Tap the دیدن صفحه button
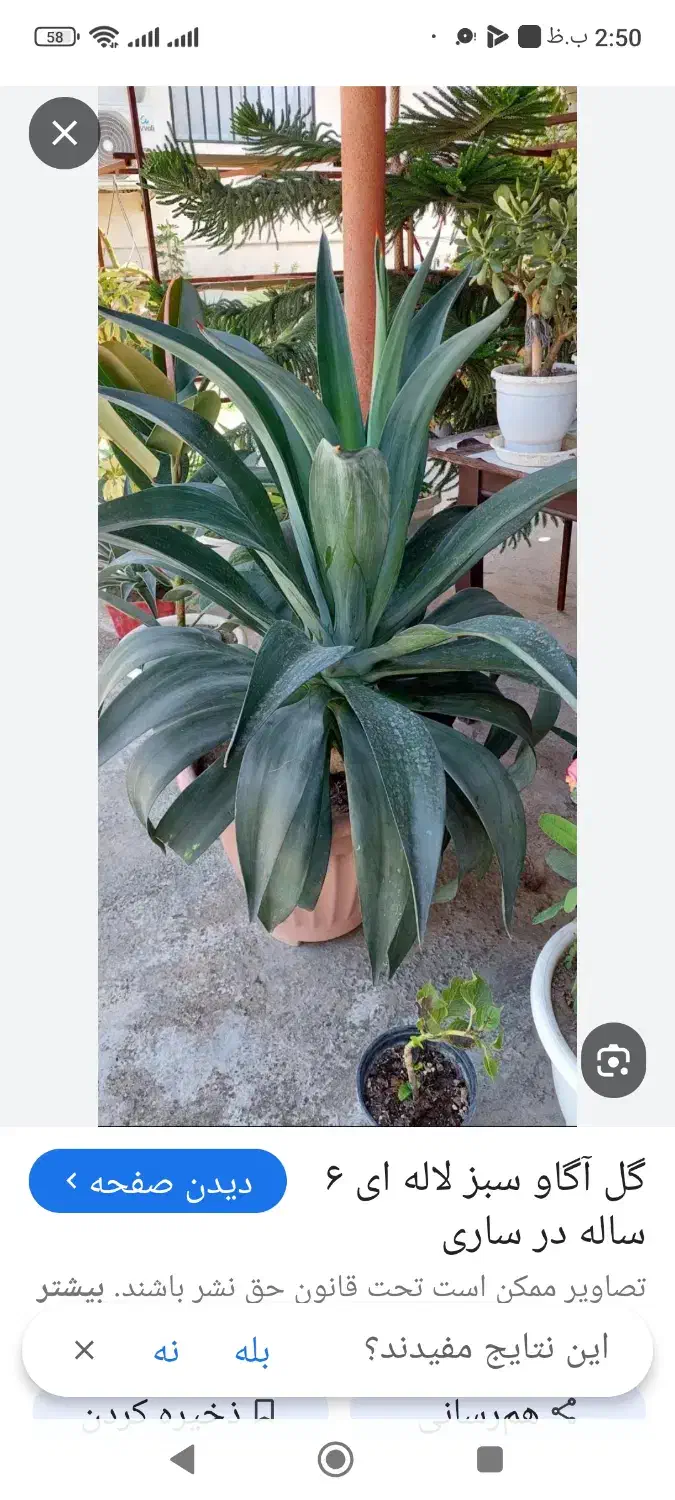This screenshot has height=1500, width=675. [x=158, y=1182]
